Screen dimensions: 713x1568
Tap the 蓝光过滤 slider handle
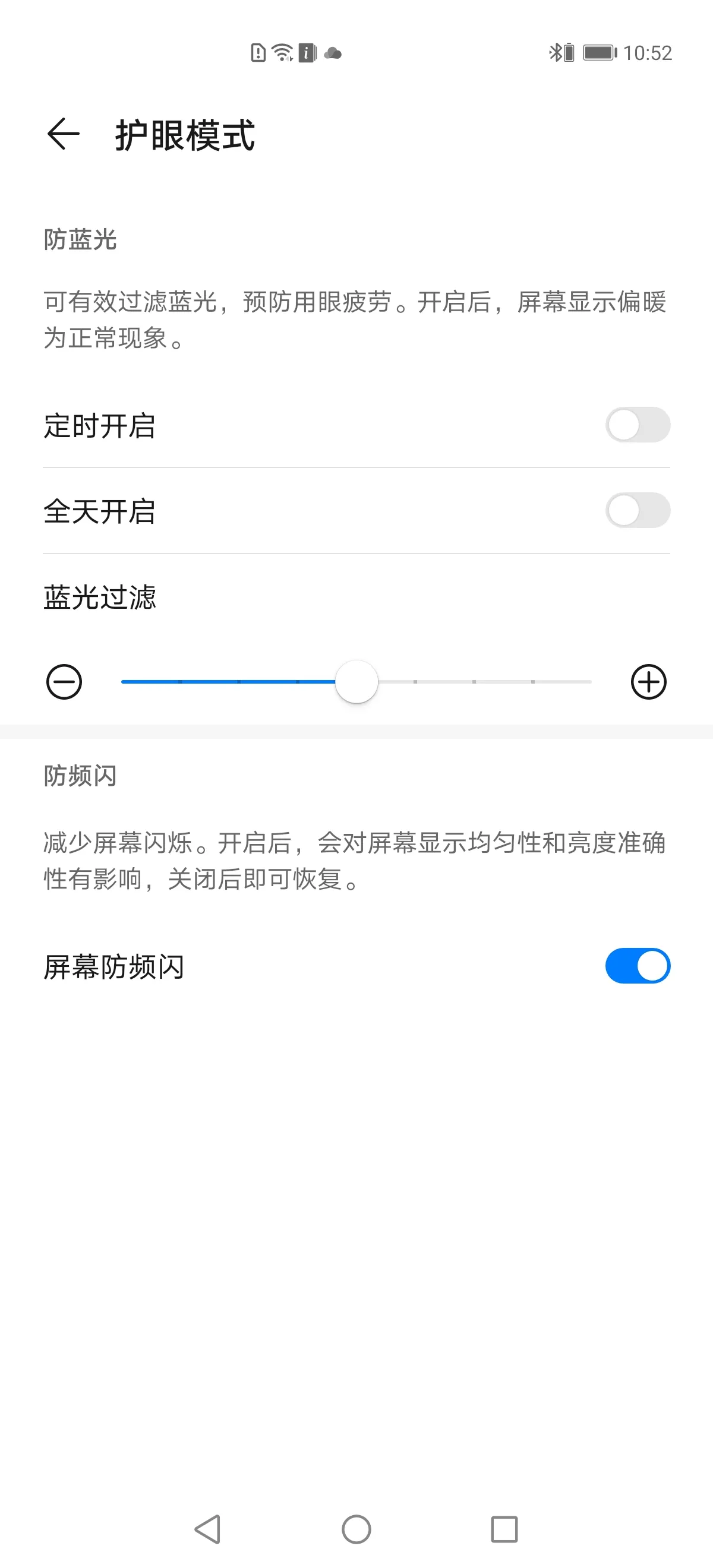pos(357,682)
